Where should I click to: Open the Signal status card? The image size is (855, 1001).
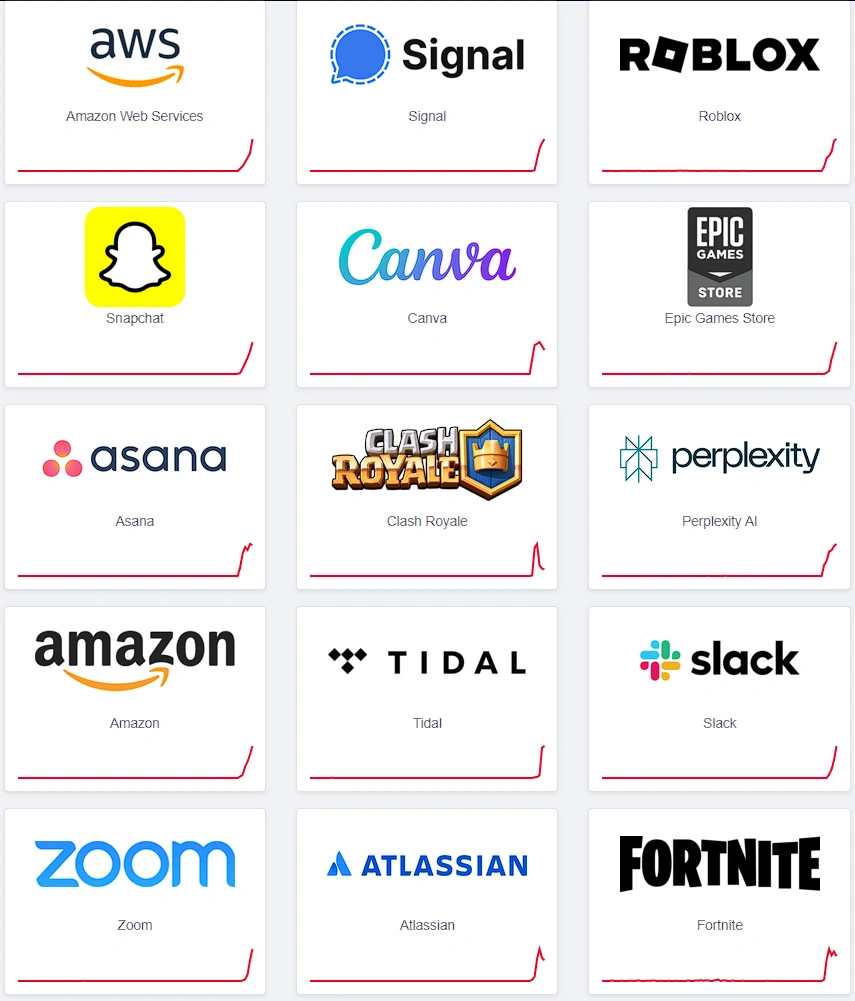click(x=427, y=90)
